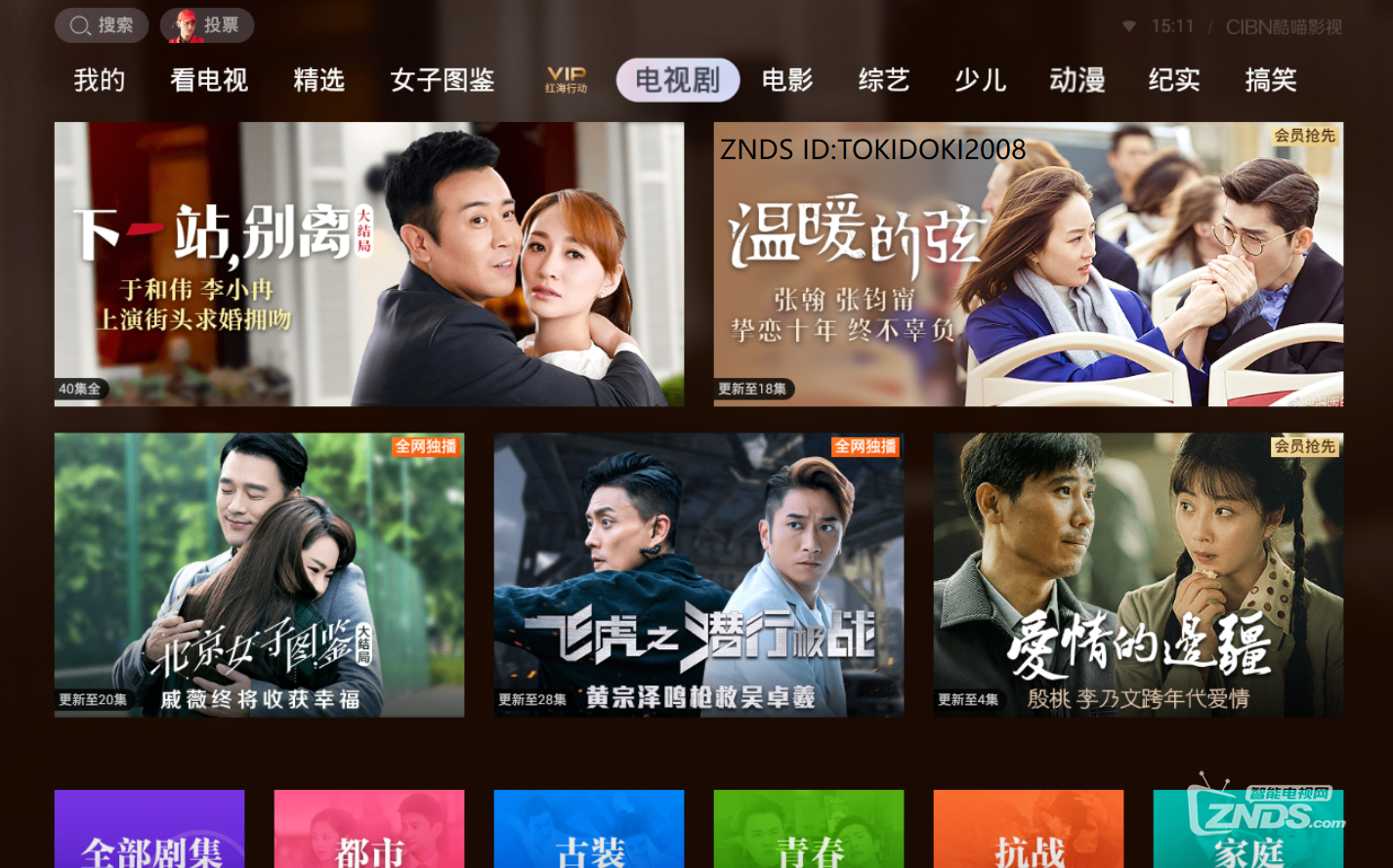Open the 飞虎之潜行极战 drama card
The width and height of the screenshot is (1393, 868).
[x=698, y=575]
